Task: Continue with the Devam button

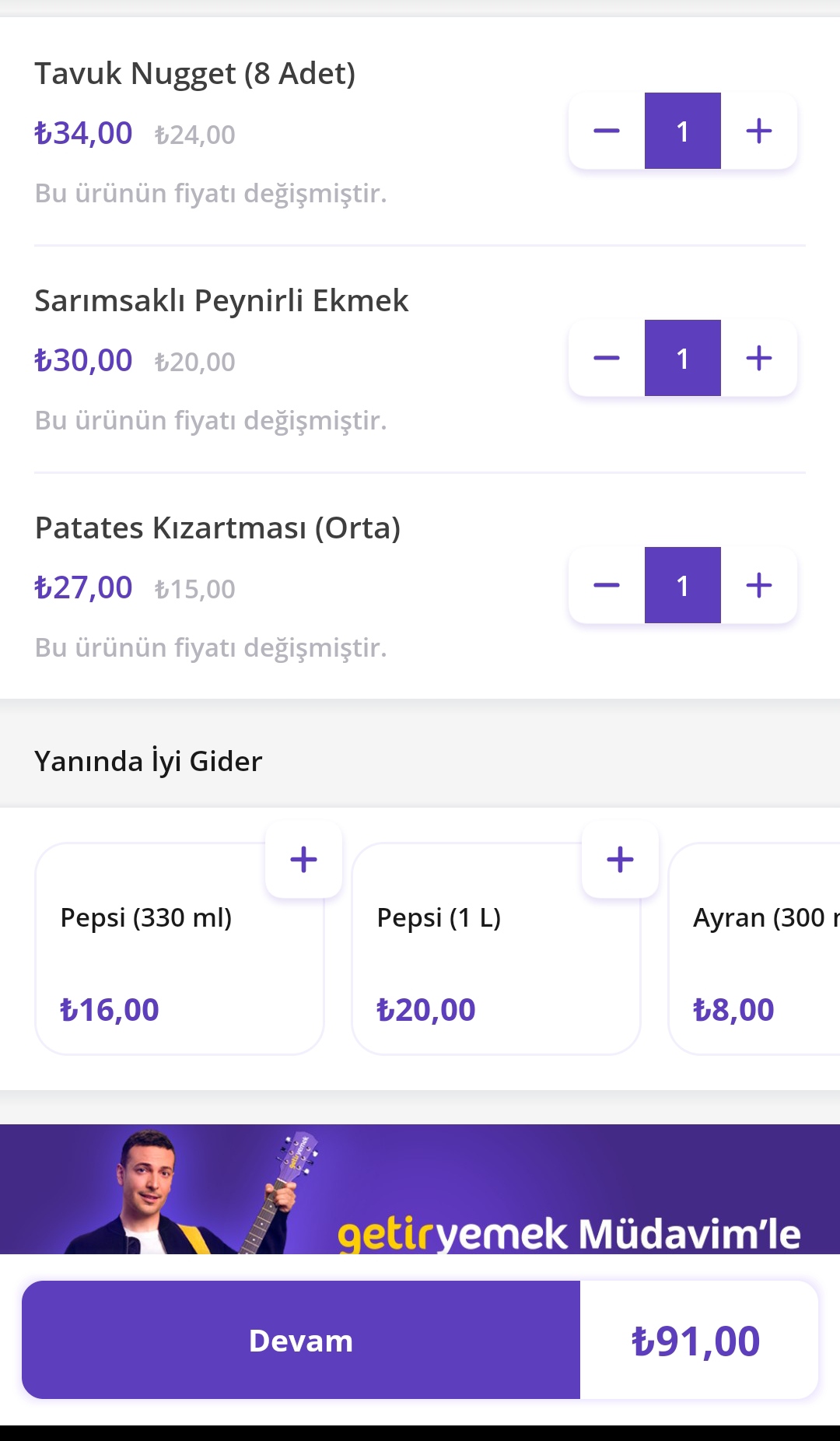Action: (x=301, y=1340)
